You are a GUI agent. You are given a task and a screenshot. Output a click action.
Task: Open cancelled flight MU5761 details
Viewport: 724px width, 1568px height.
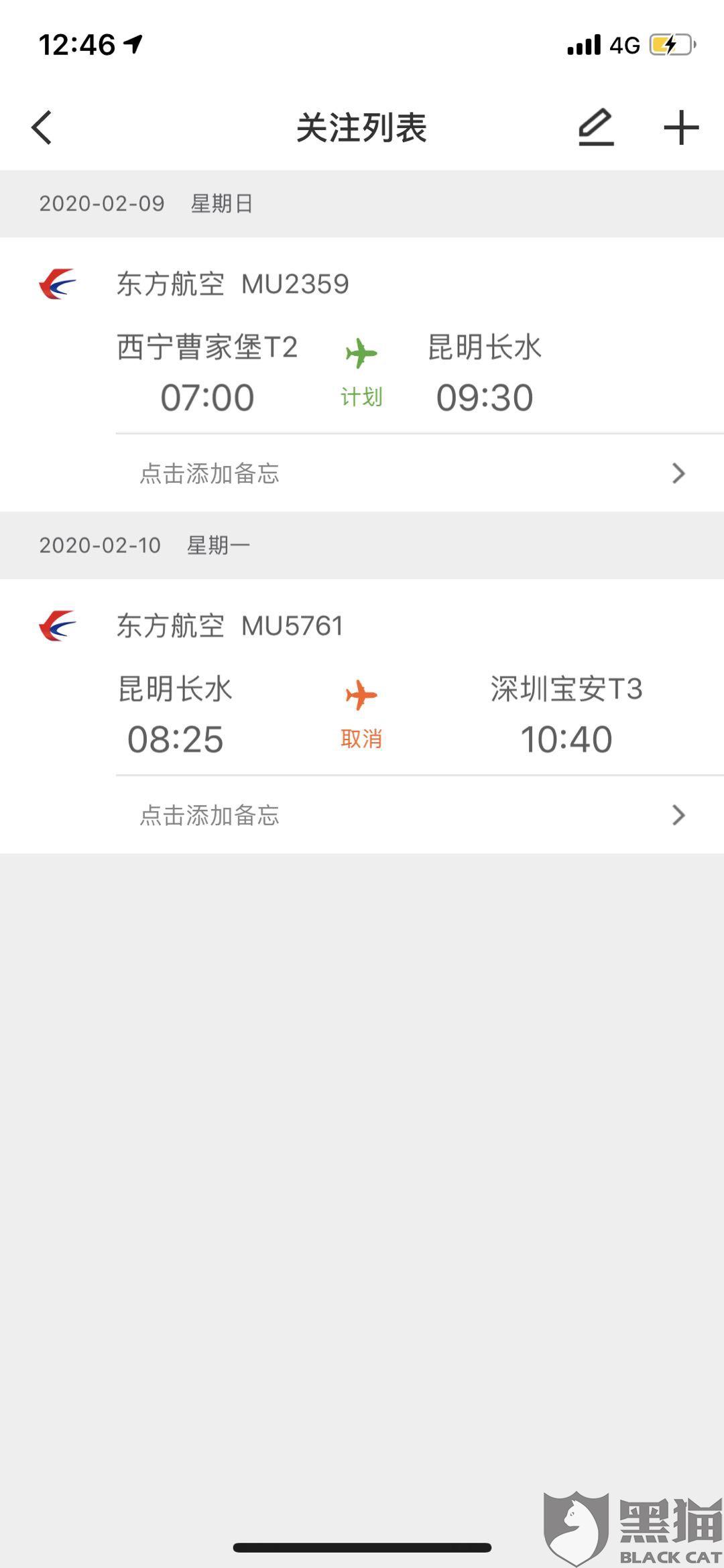coord(362,677)
